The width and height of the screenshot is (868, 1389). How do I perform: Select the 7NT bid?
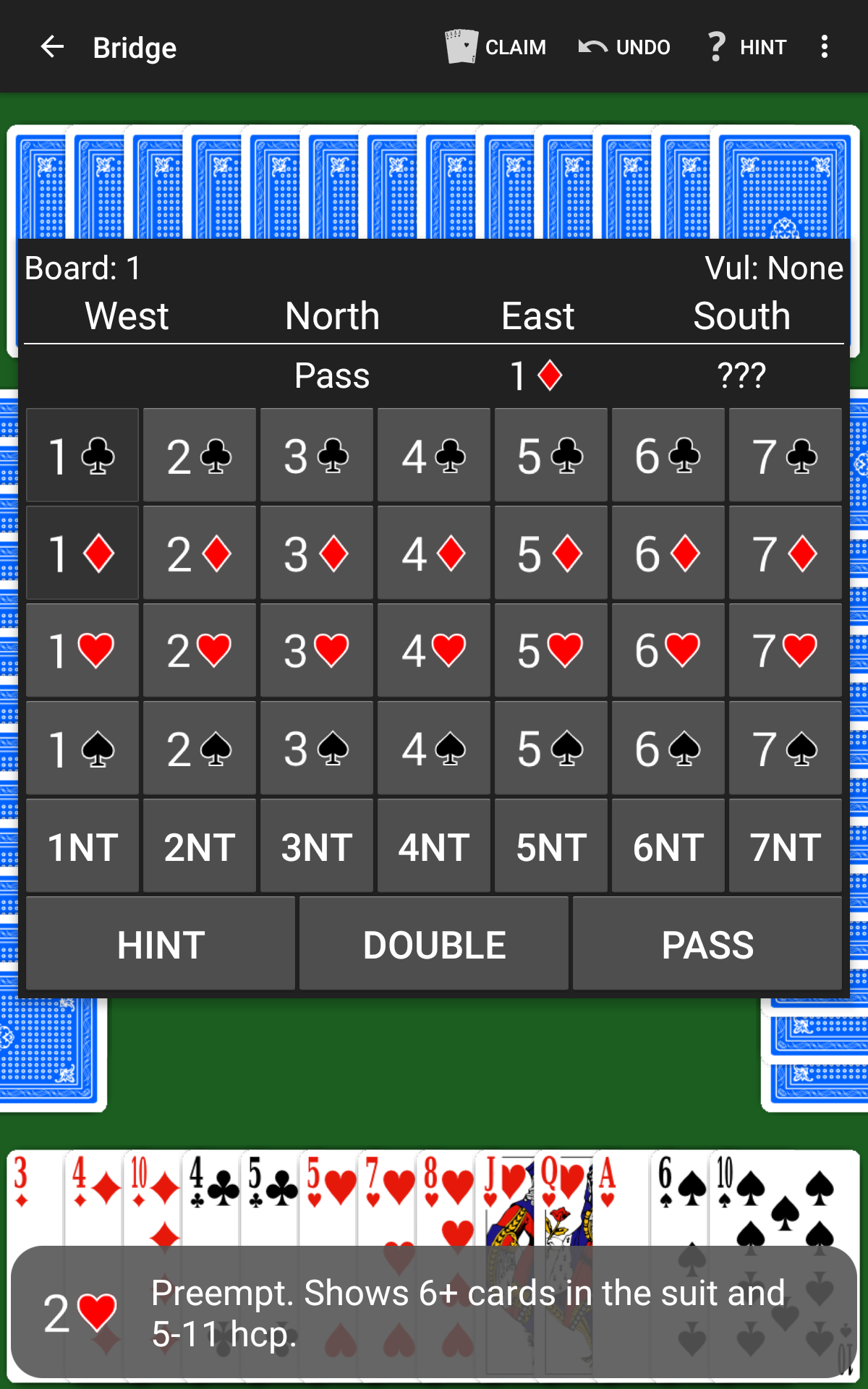point(786,846)
